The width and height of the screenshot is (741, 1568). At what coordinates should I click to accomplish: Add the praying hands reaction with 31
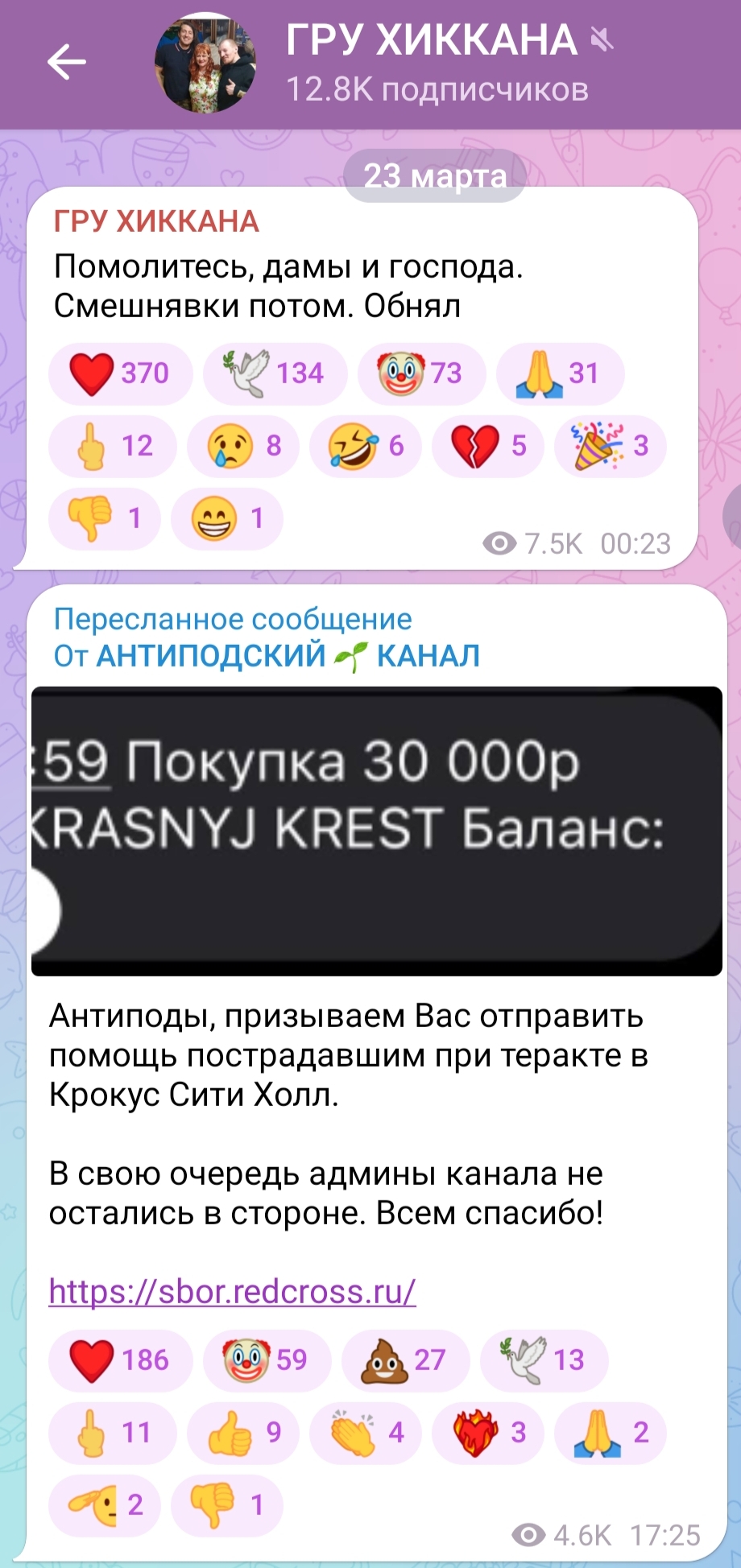point(561,373)
